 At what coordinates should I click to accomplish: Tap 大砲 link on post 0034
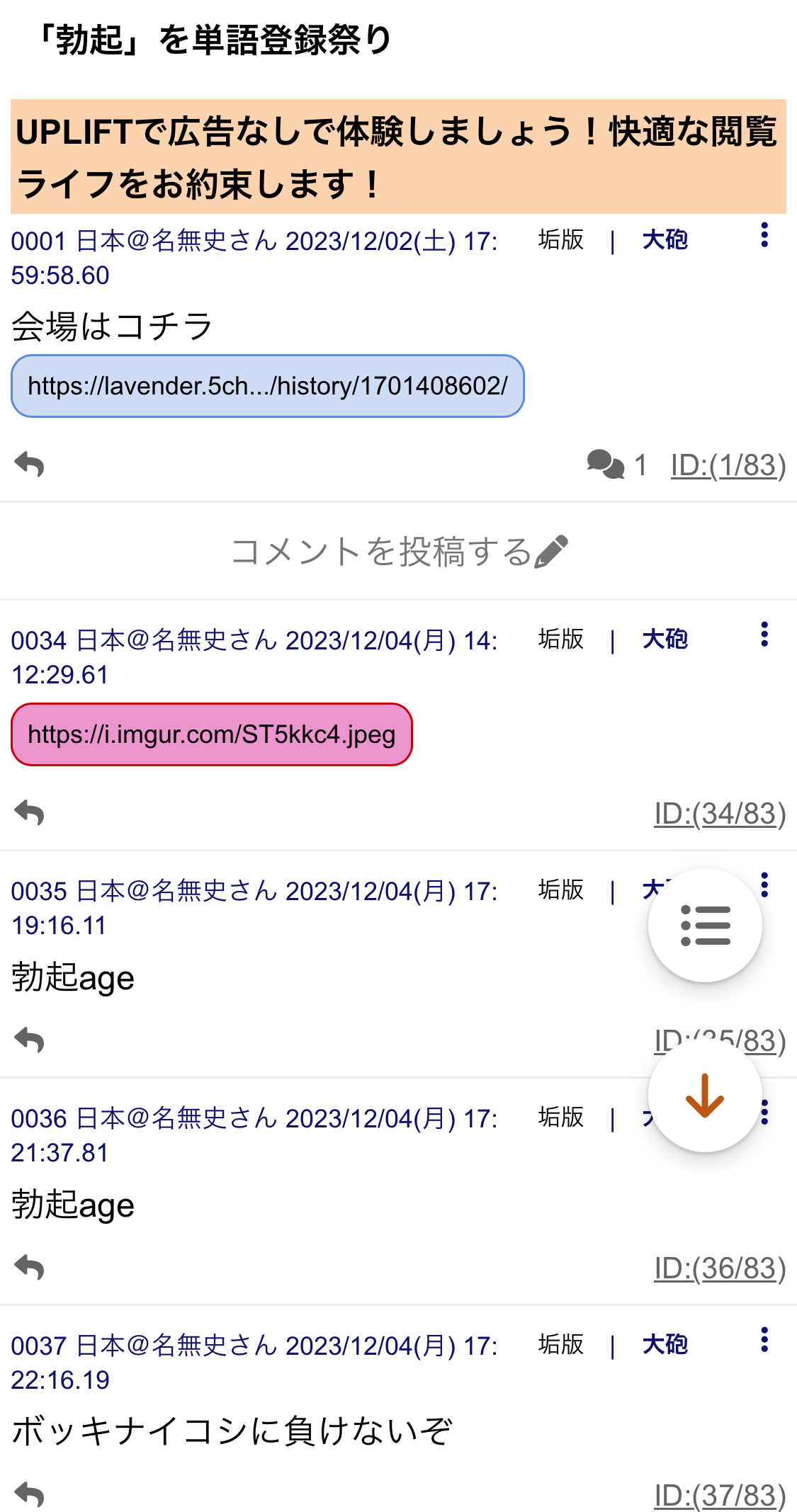click(x=665, y=639)
